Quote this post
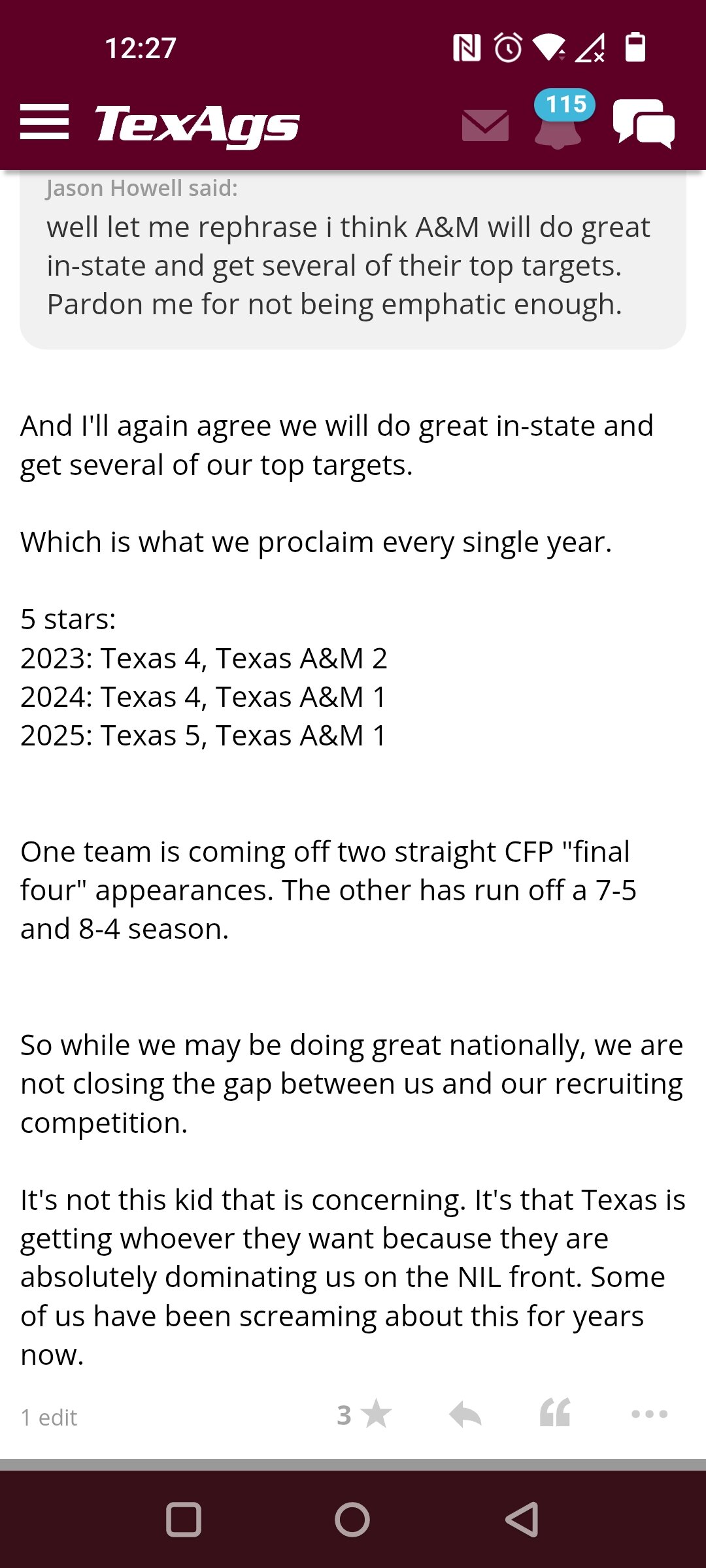The image size is (706, 1568). click(555, 1413)
